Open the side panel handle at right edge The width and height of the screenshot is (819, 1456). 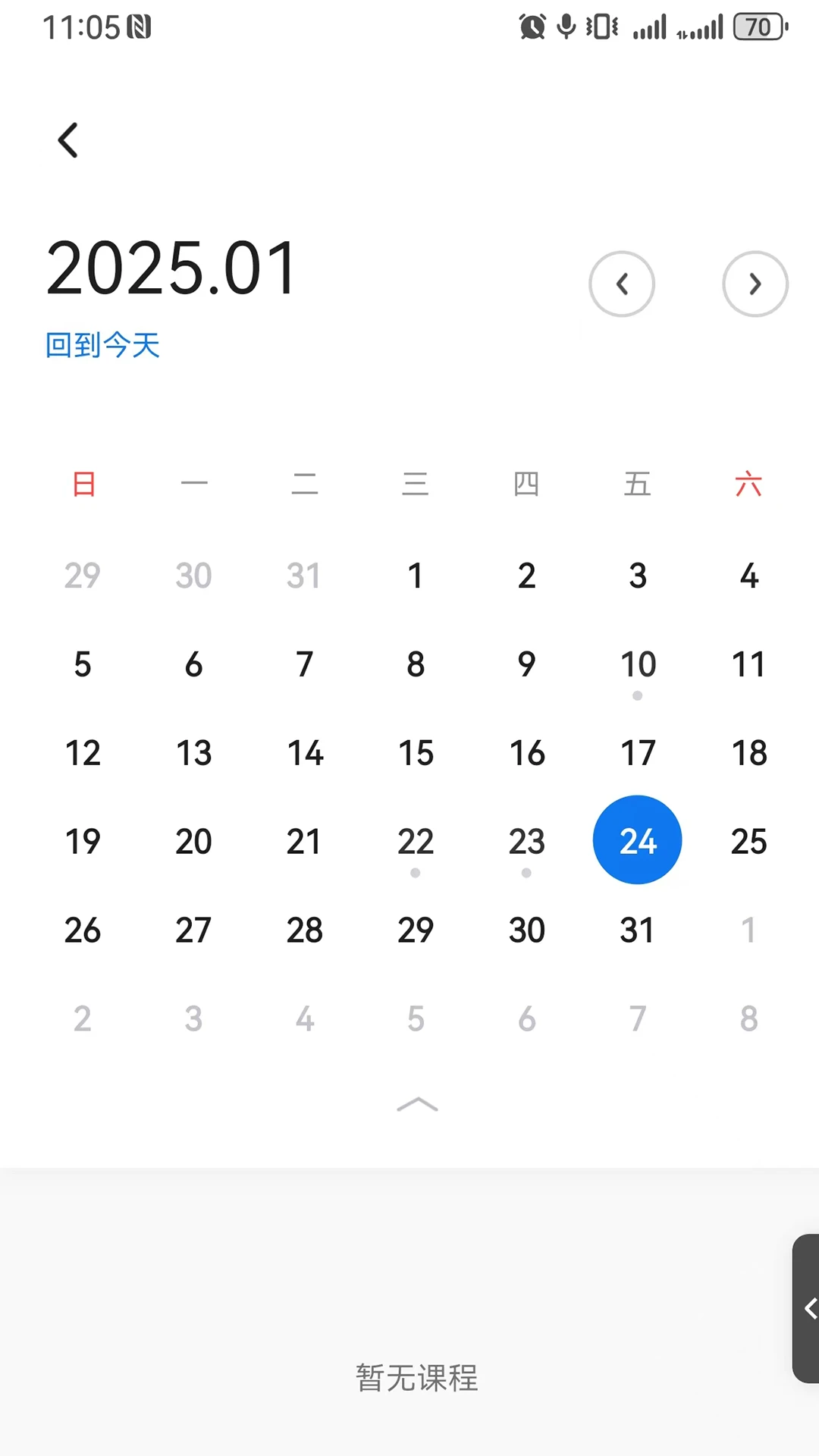click(806, 1308)
